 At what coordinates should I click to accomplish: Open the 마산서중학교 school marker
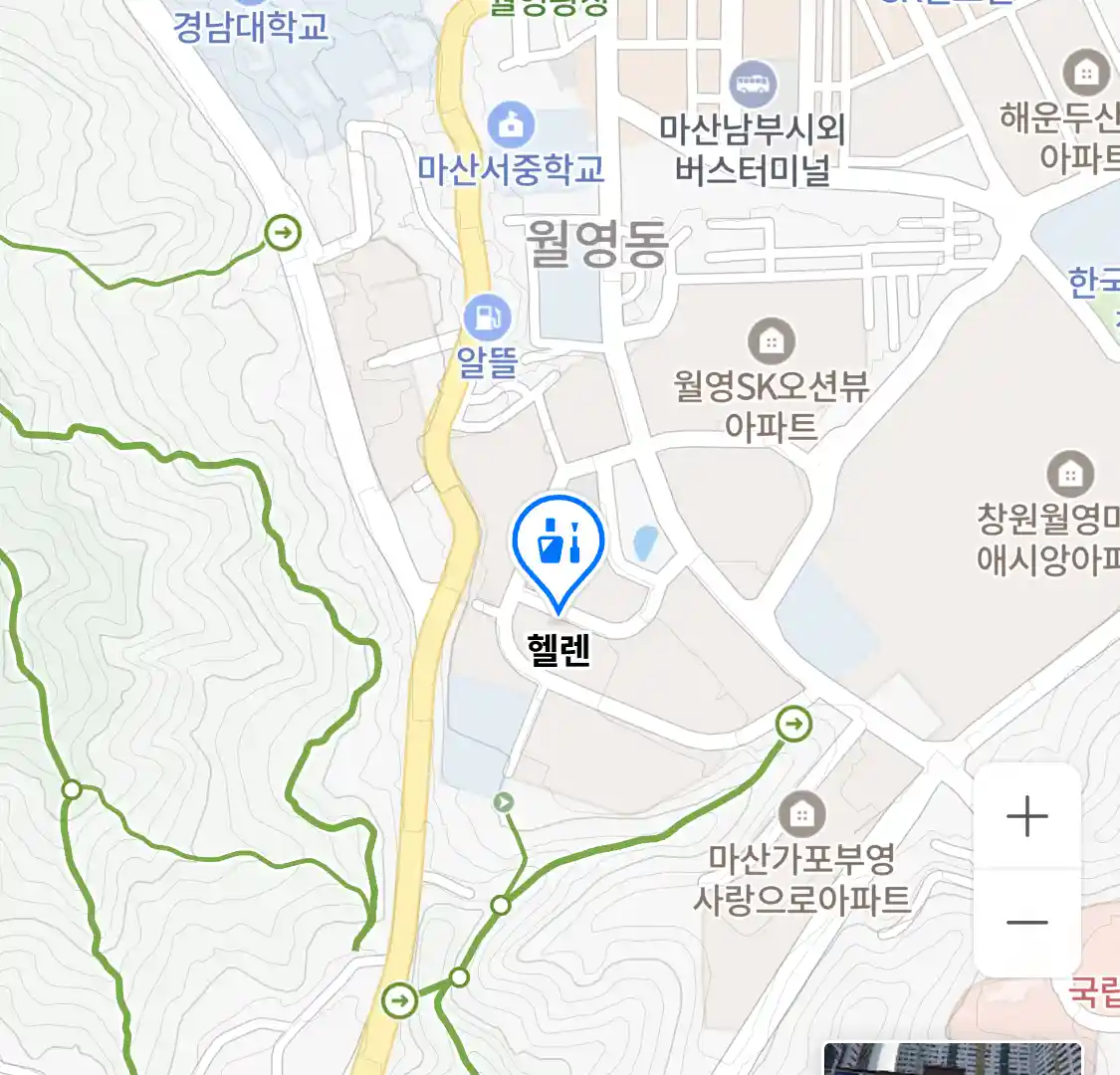511,126
